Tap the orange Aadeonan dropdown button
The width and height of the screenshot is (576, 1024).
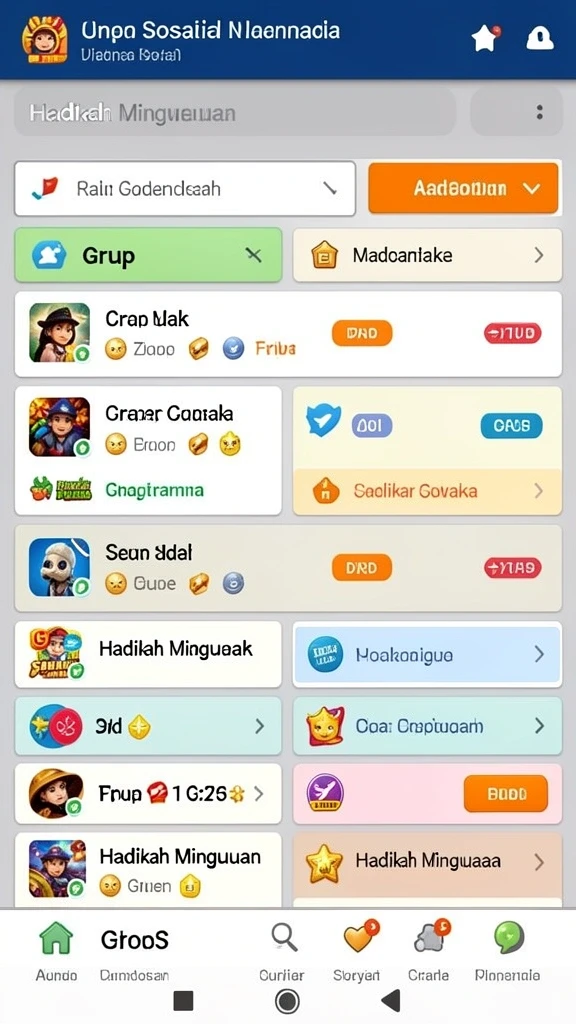click(463, 188)
